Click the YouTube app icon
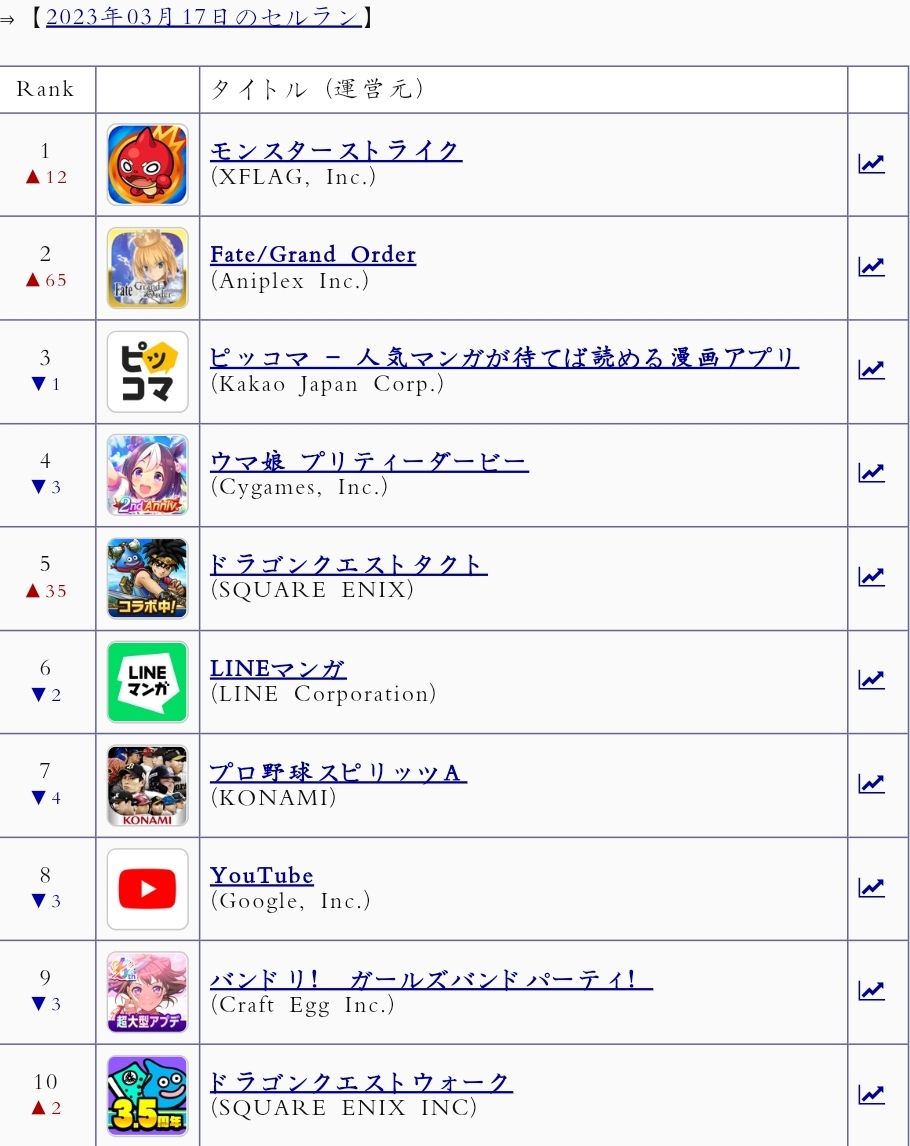Screen dimensions: 910x1146 coord(147,888)
